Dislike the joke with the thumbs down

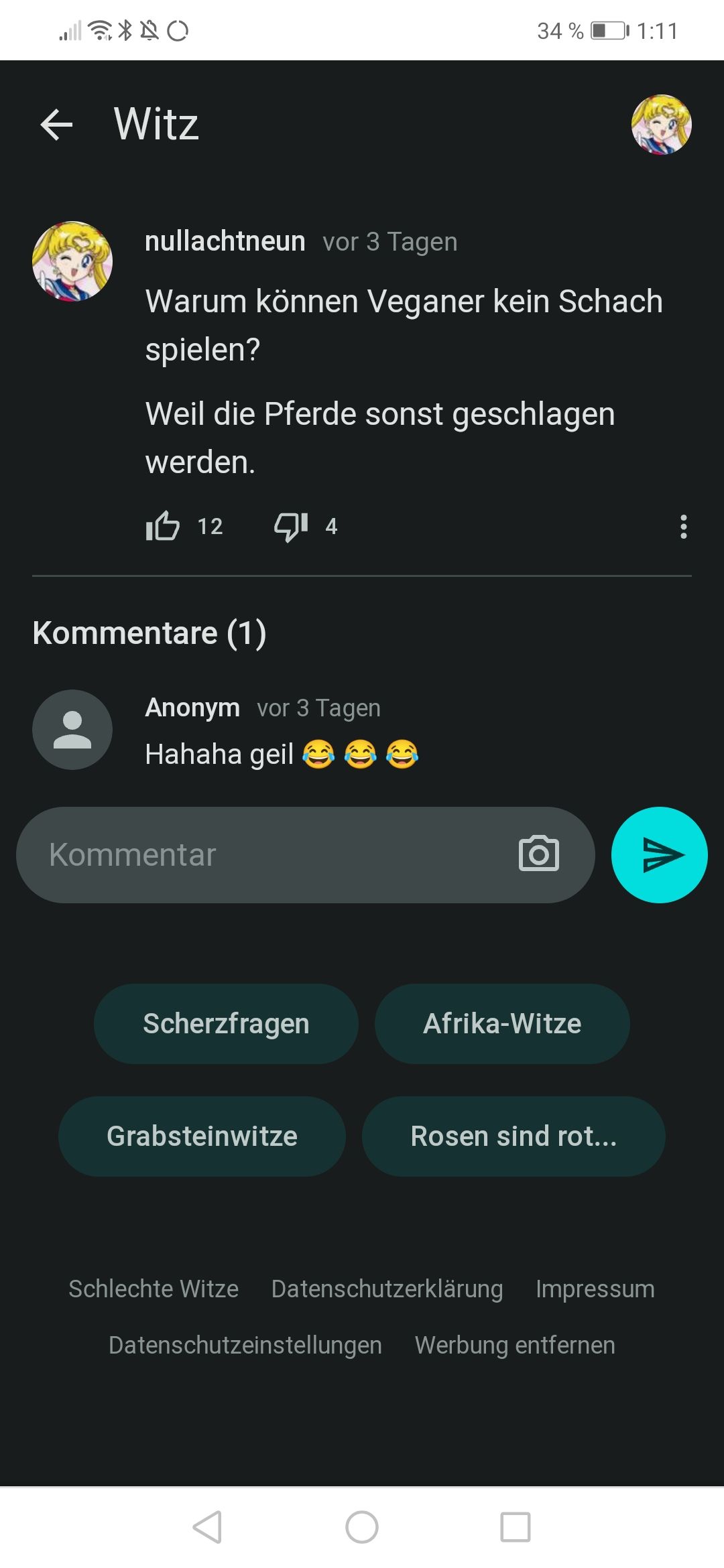click(x=291, y=526)
